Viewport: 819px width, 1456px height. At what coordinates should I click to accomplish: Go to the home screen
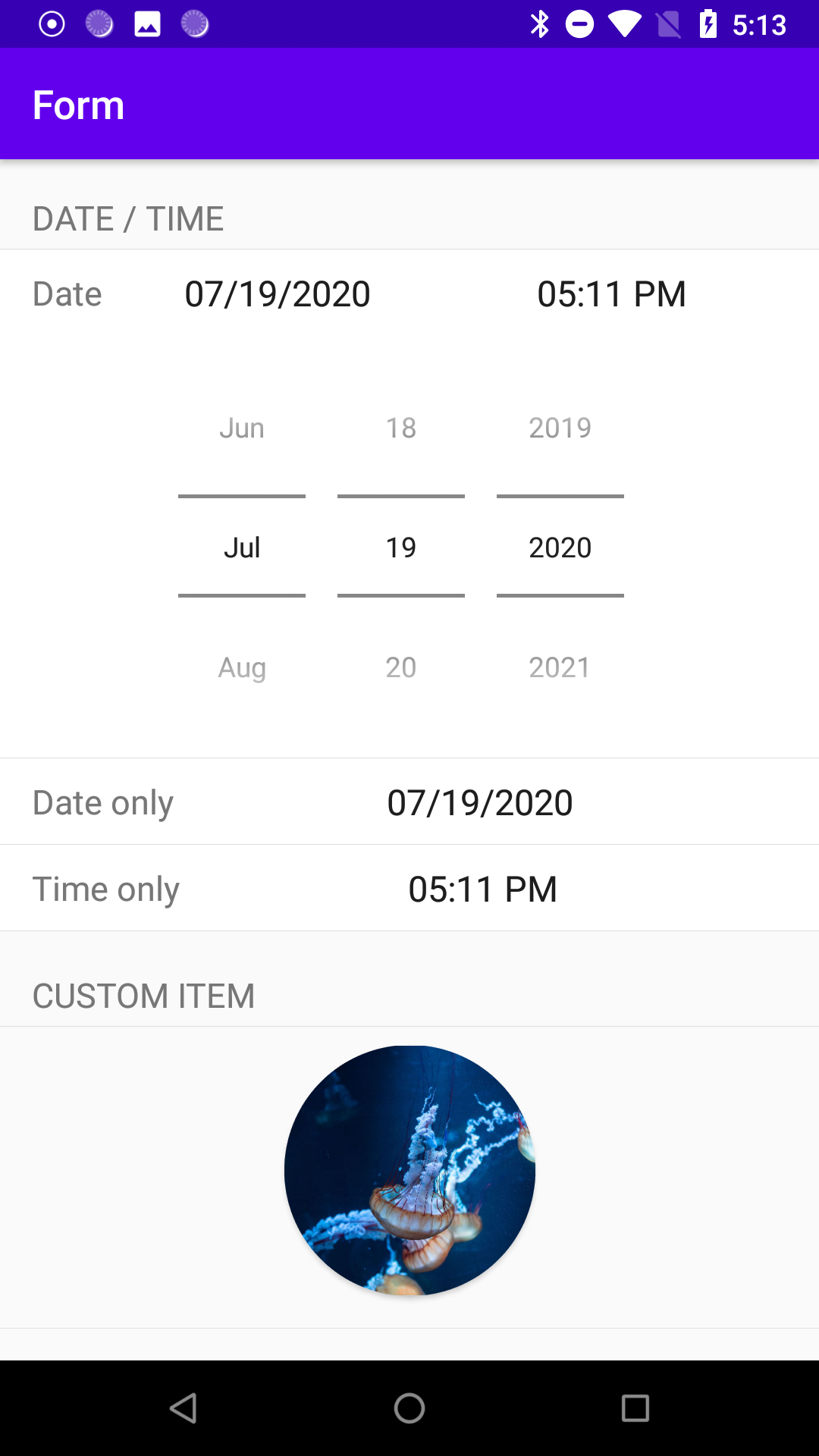409,1408
